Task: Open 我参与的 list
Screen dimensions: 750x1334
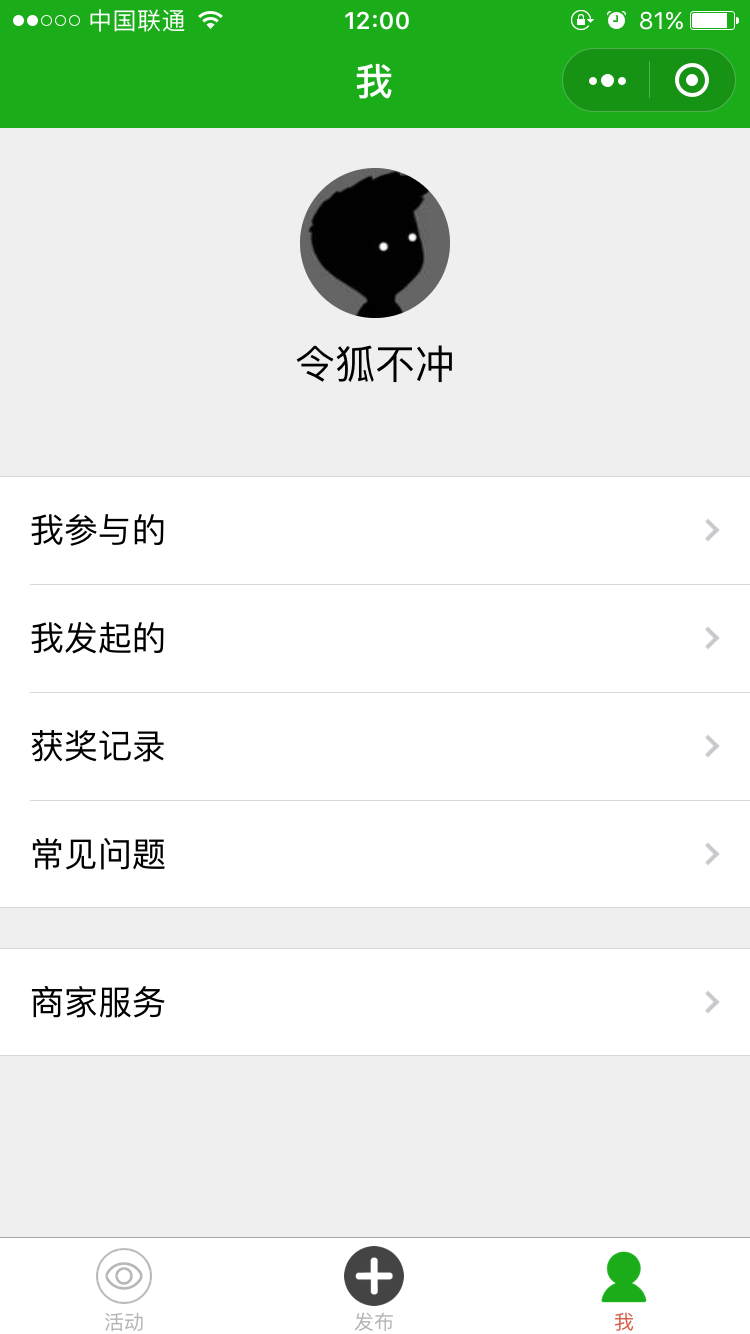Action: 375,530
